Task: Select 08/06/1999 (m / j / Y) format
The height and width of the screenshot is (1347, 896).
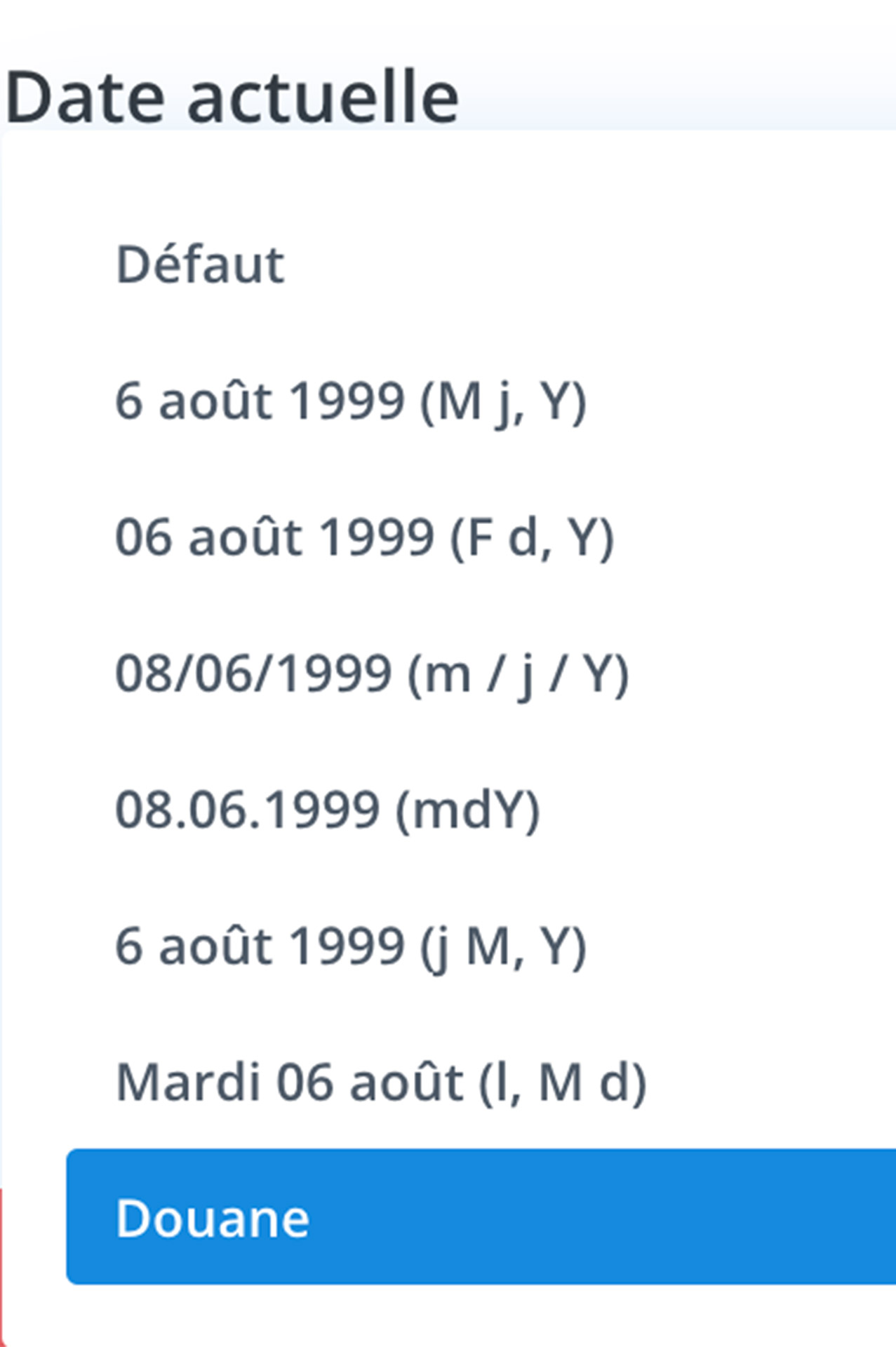Action: 371,674
